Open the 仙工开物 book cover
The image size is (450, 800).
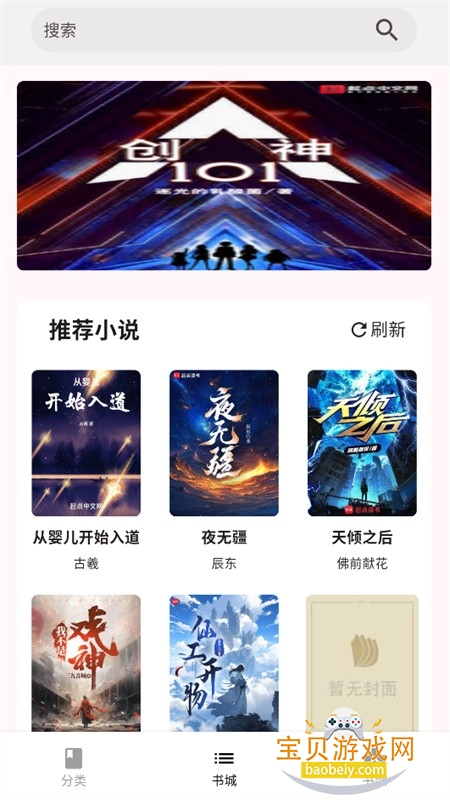click(x=224, y=663)
